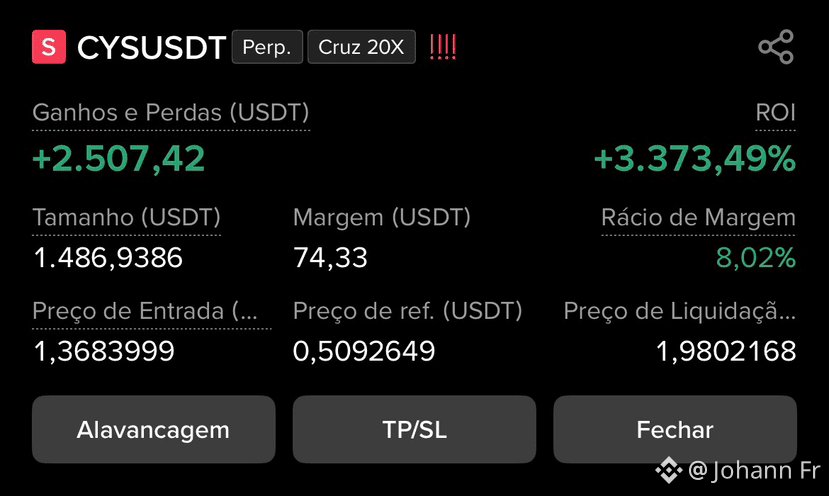Tap Fechar to close the position
The image size is (829, 496).
675,429
